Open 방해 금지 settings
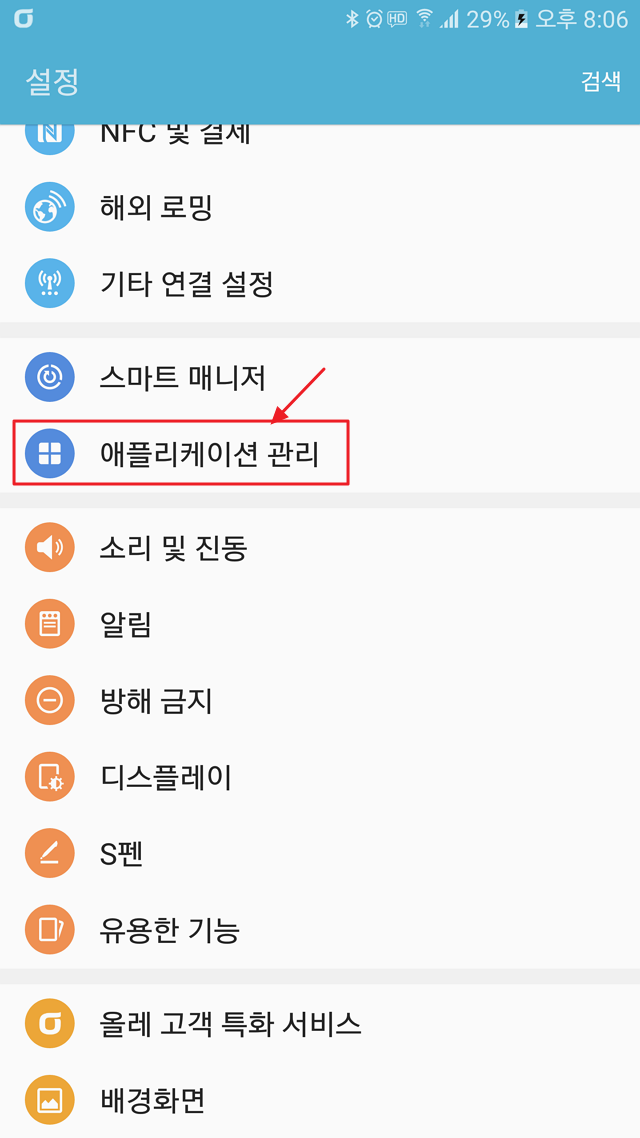This screenshot has height=1138, width=640. 156,701
